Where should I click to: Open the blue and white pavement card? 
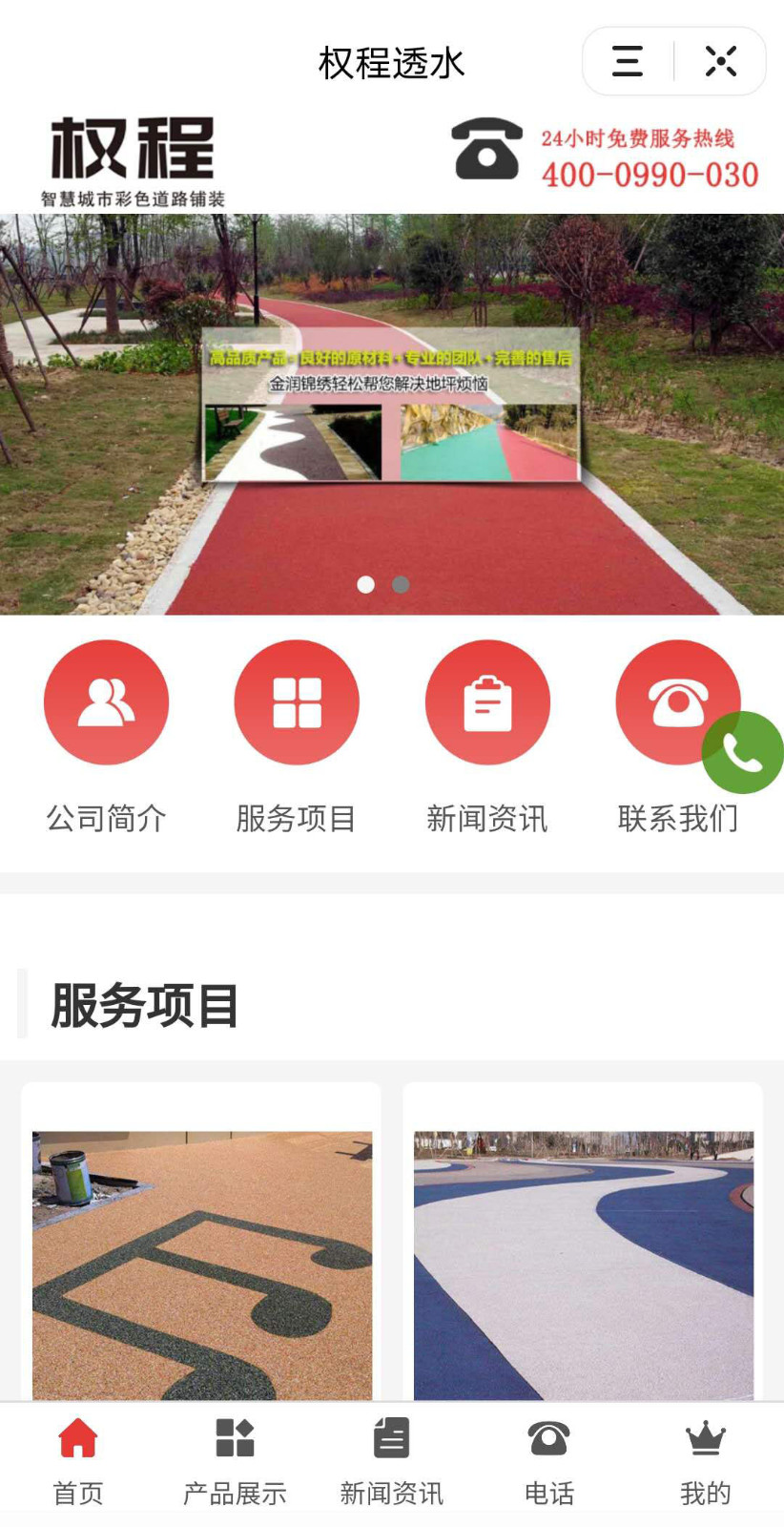tap(583, 1265)
